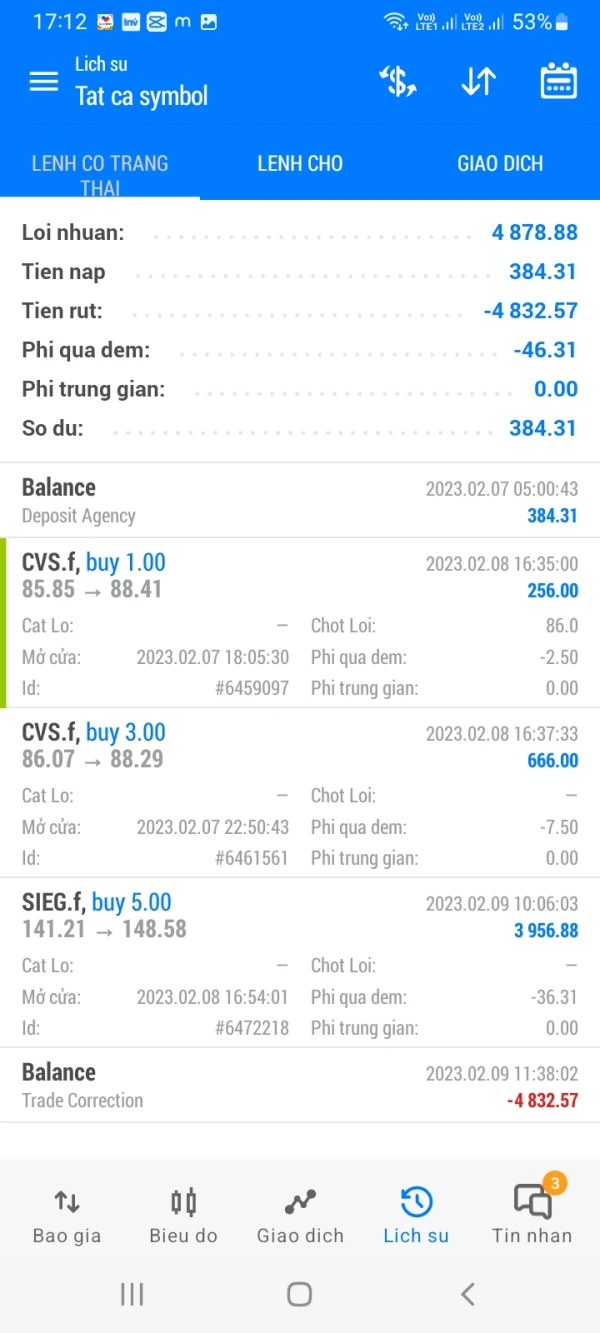
Task: Open the Trade Correction balance entry
Action: (300, 1085)
